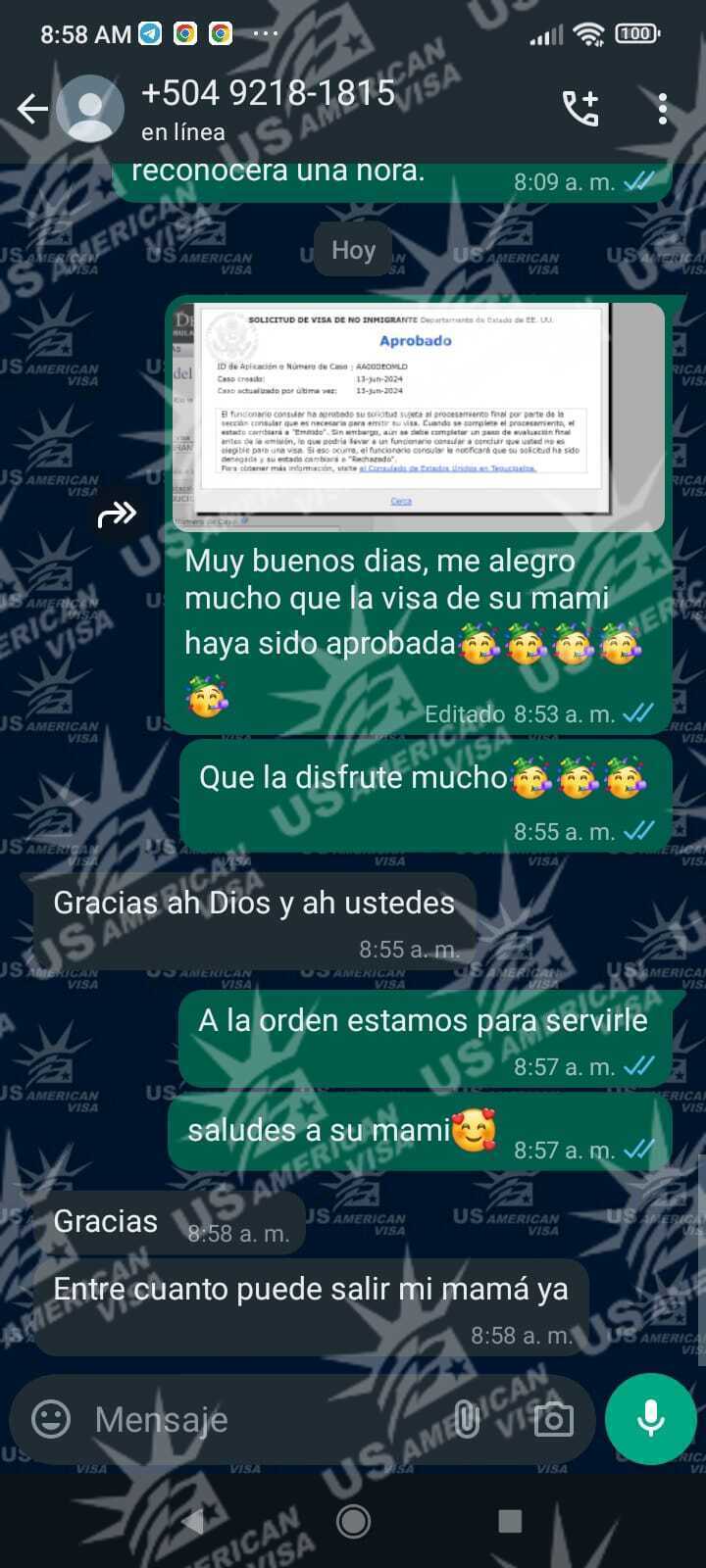Open the emoji picker
The width and height of the screenshot is (706, 1568).
[51, 1418]
